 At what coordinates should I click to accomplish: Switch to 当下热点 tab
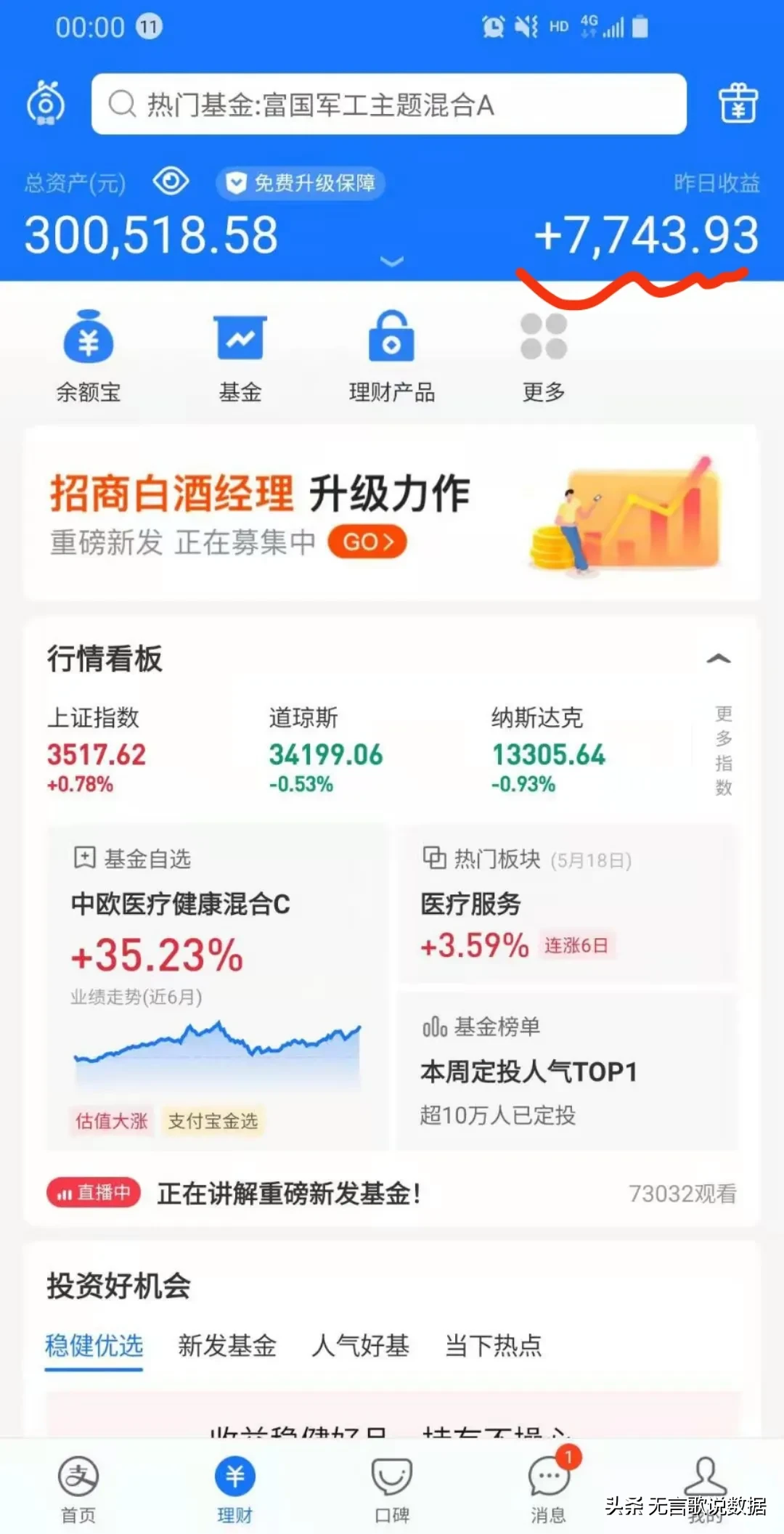(x=493, y=1346)
